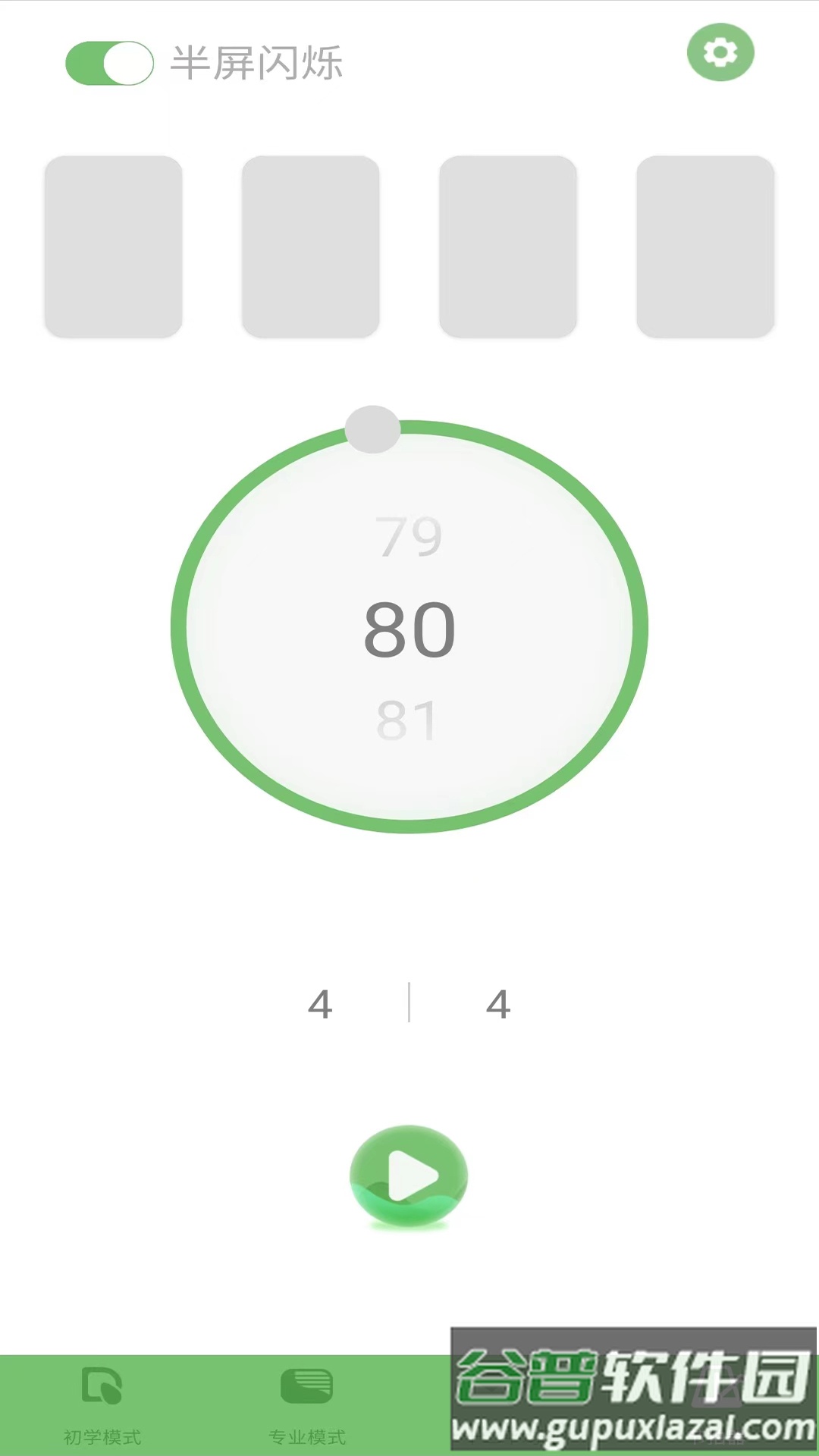Screen dimensions: 819x1456
Task: Turn off the 半屏闪烁 switch
Action: click(x=109, y=63)
